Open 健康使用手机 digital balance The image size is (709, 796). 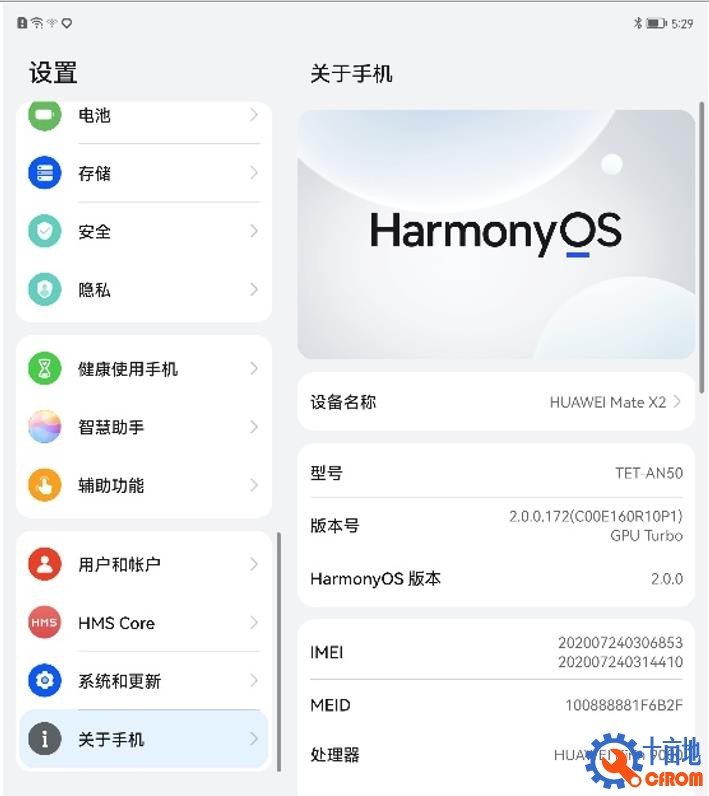pyautogui.click(x=144, y=369)
